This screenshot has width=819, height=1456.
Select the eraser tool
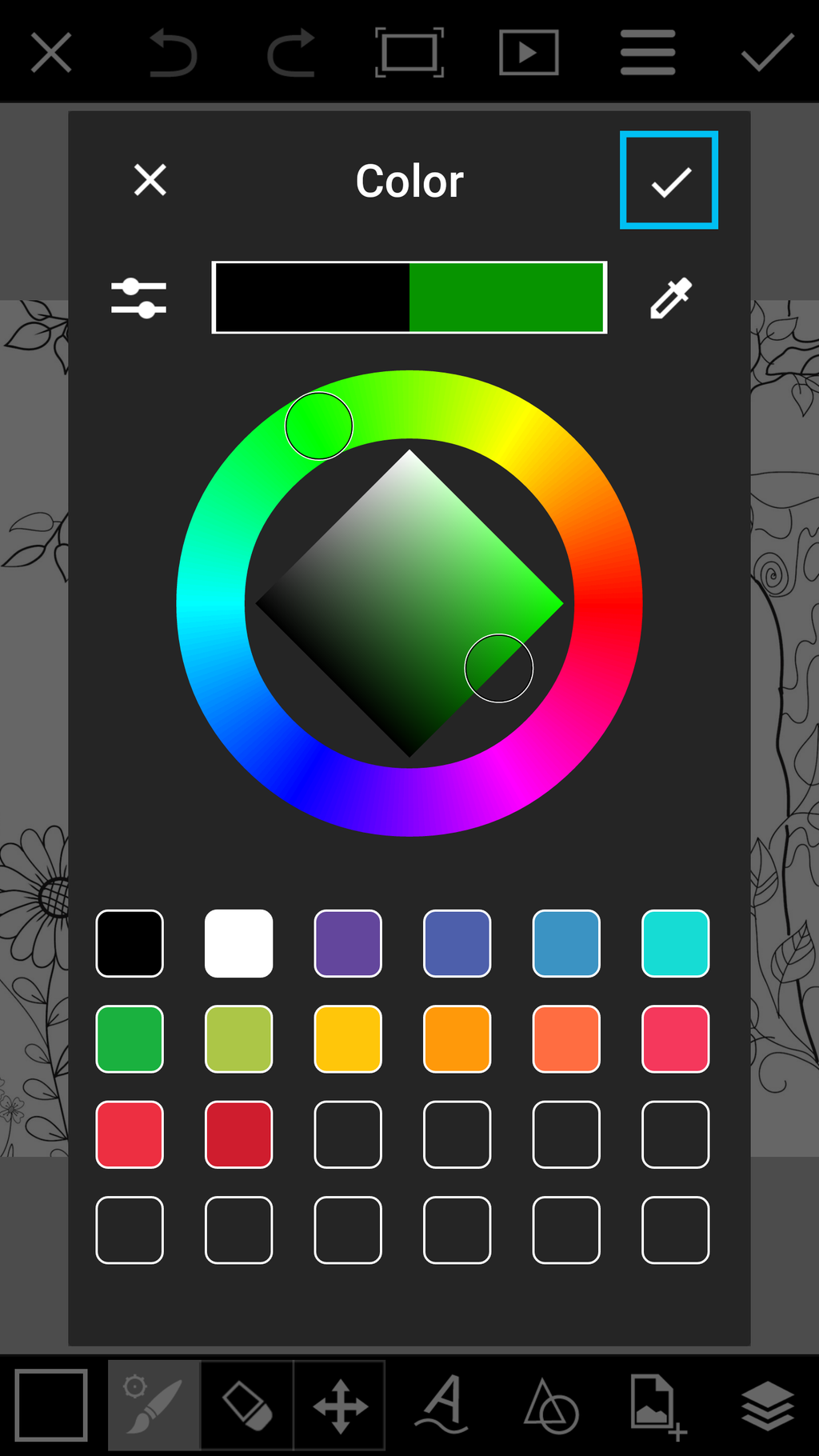pyautogui.click(x=247, y=1406)
